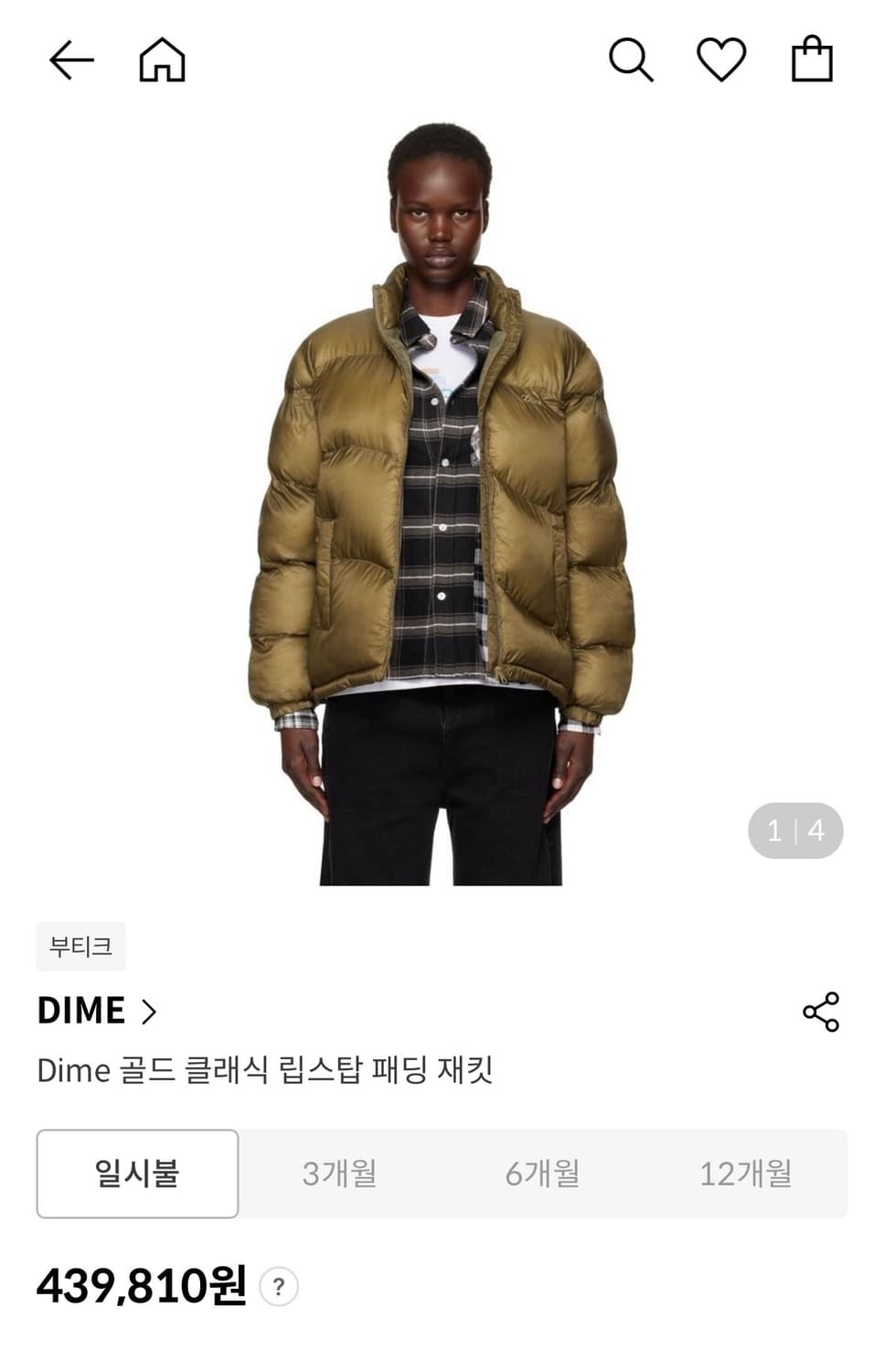The image size is (884, 1372).
Task: Navigate home via the house icon
Action: coord(161,62)
